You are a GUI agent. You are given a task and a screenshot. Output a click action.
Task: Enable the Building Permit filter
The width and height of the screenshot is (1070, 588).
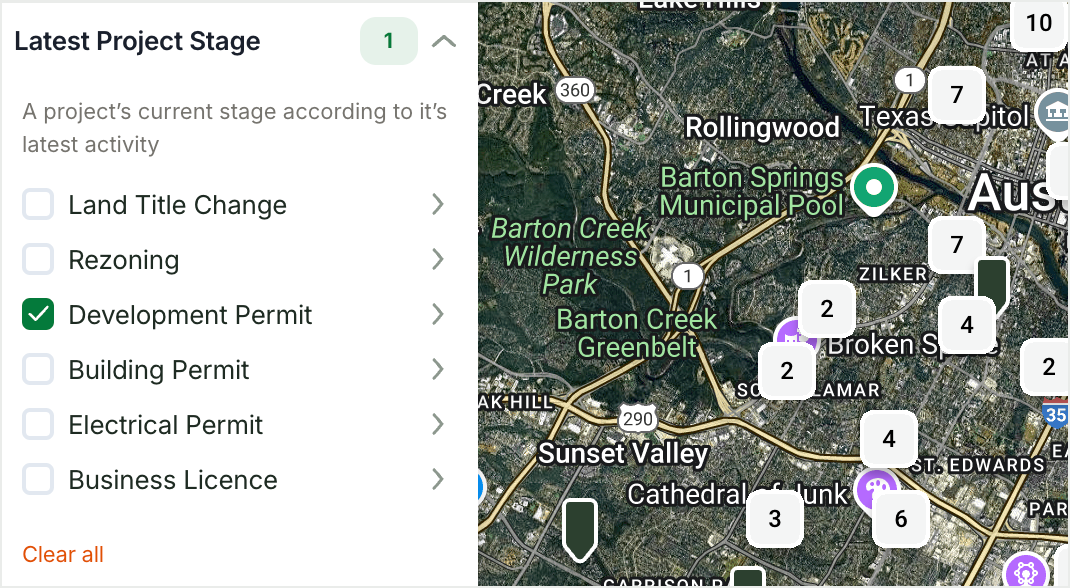[x=38, y=370]
